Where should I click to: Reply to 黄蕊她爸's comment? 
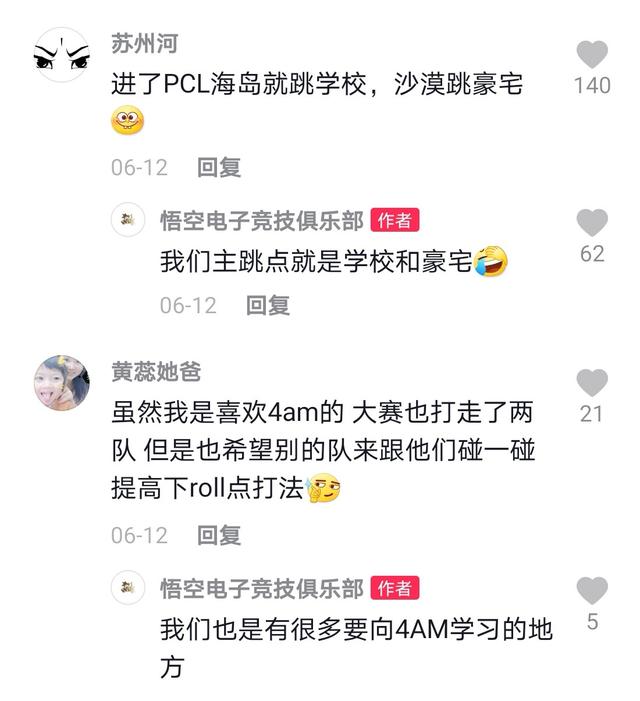click(219, 536)
